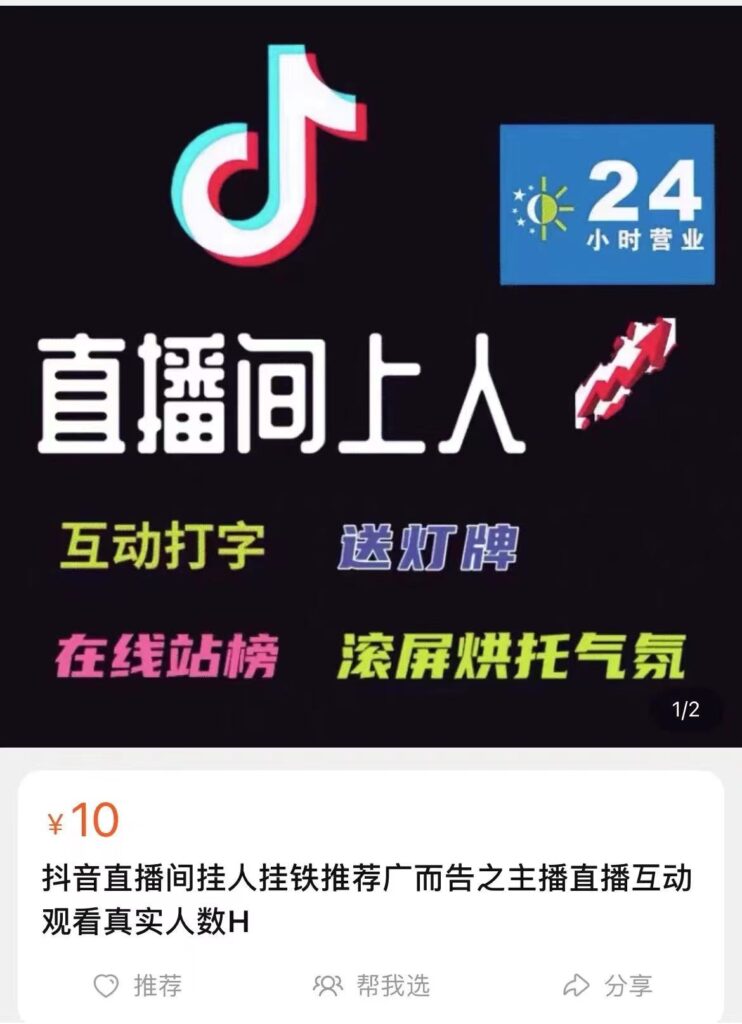Tap the share arrow icon near 分享
The image size is (742, 1024).
pos(576,984)
